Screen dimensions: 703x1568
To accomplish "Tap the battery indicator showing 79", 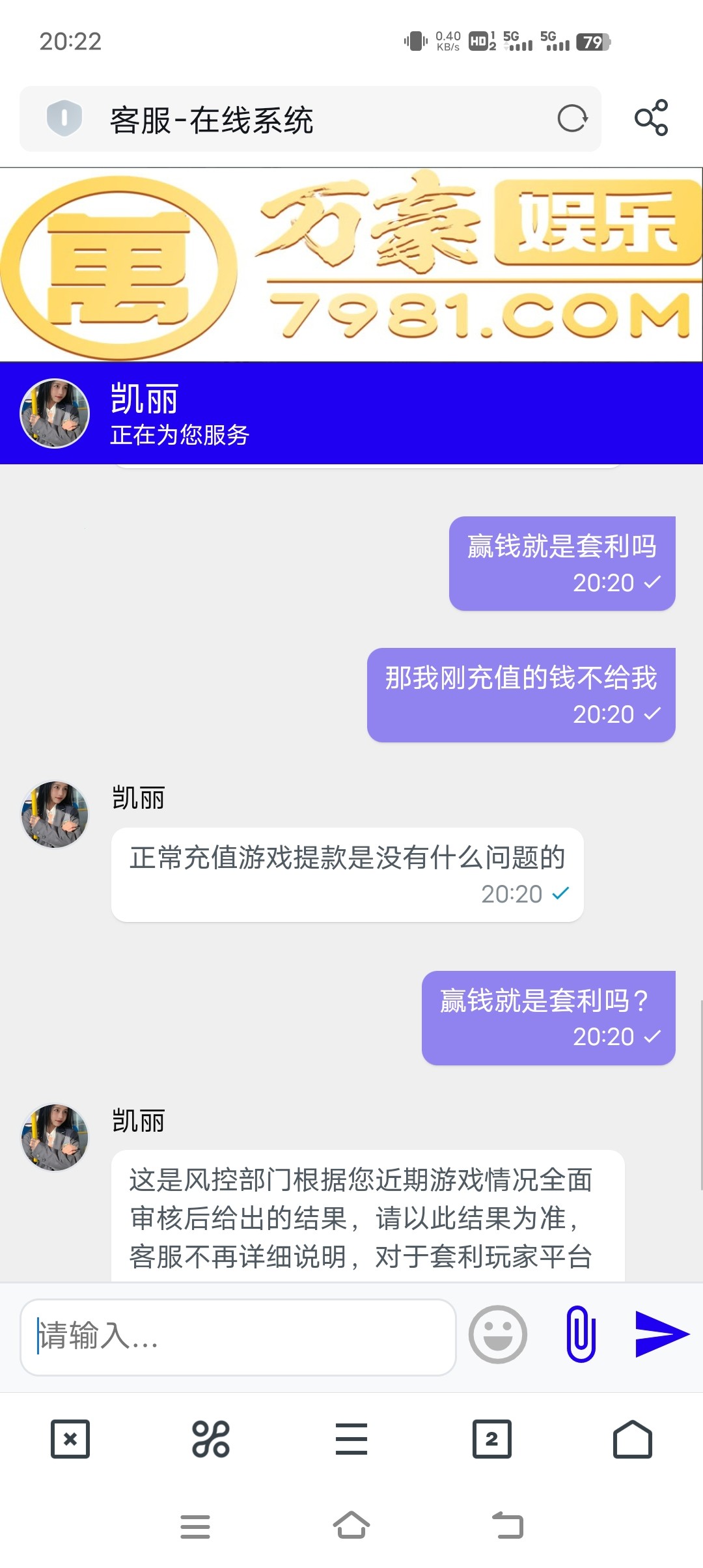I will click(x=590, y=41).
